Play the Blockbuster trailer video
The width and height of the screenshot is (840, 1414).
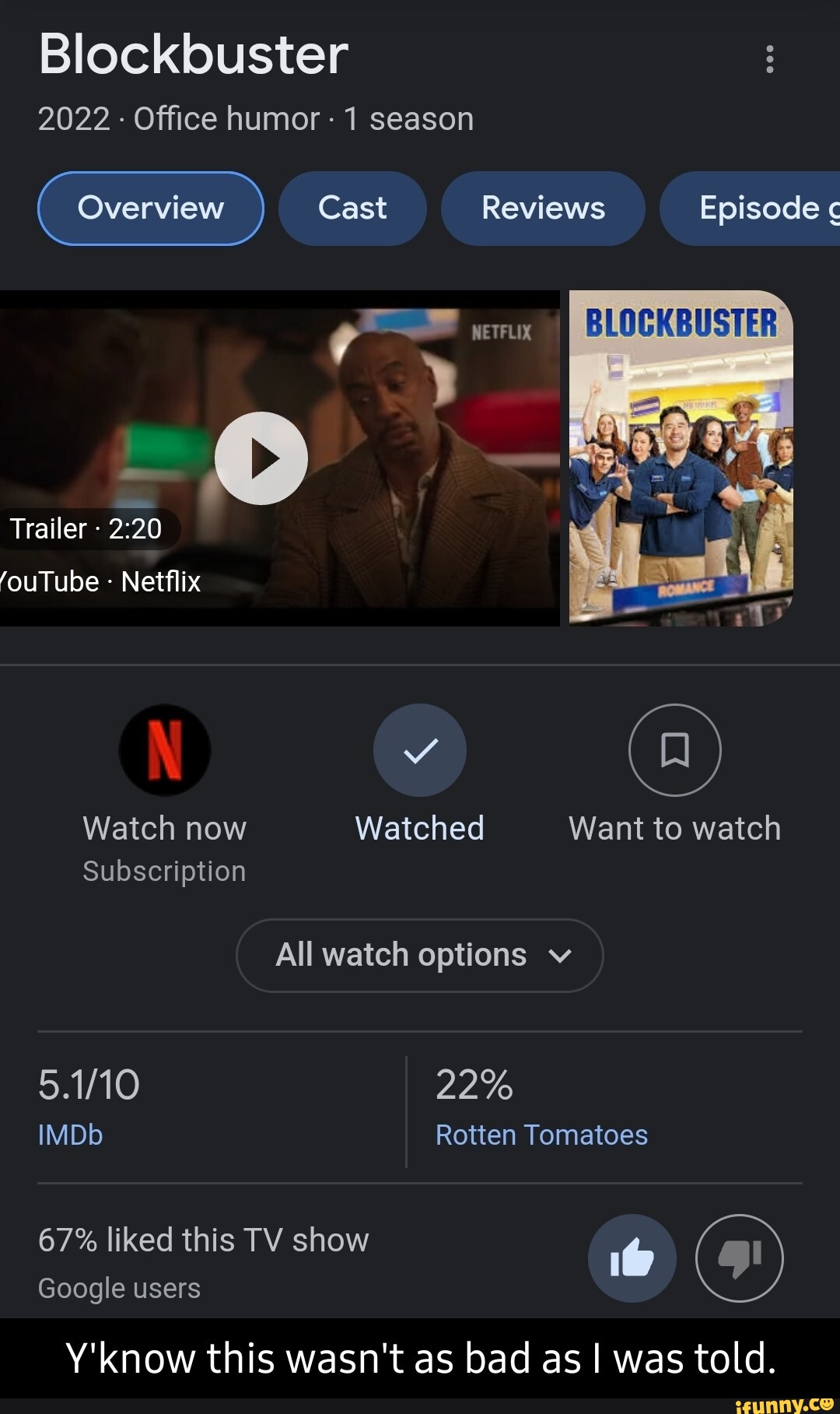pos(261,458)
